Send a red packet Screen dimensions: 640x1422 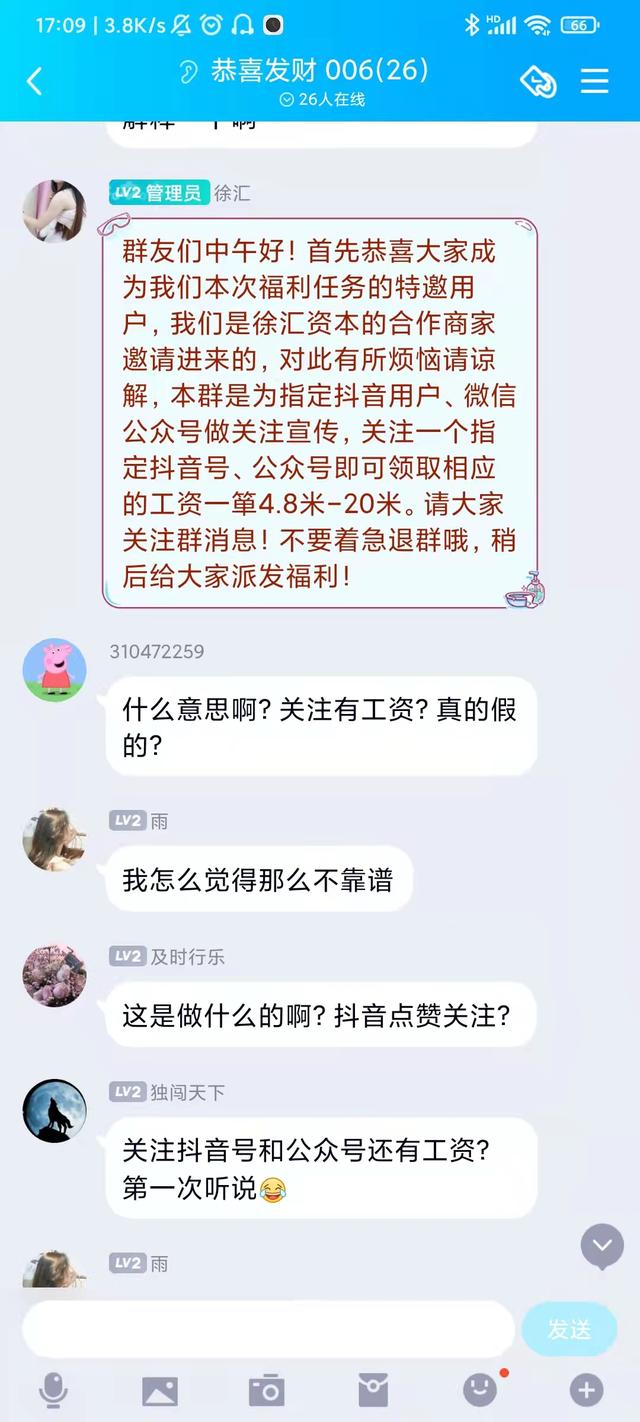tap(373, 1390)
